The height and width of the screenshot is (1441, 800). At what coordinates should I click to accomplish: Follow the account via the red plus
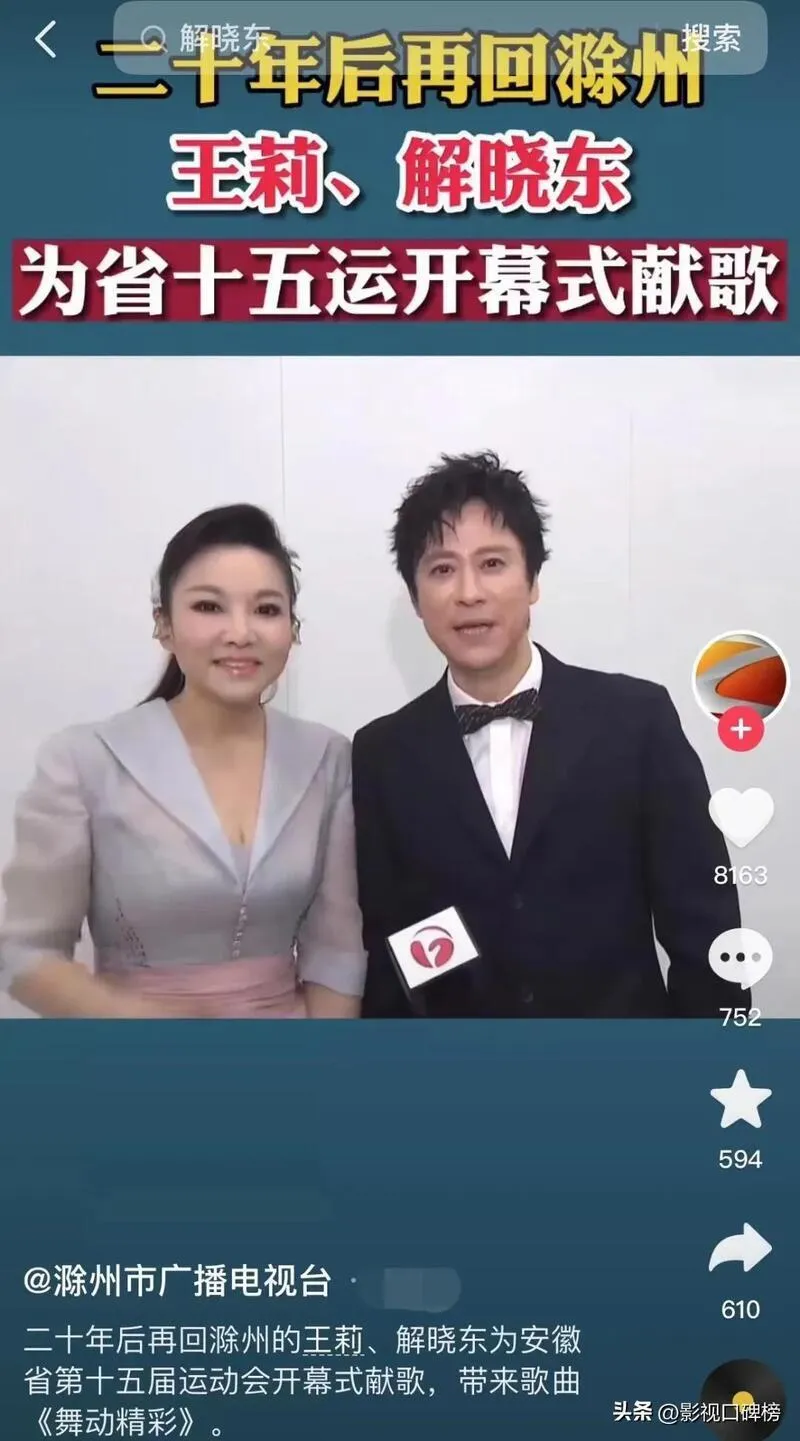(741, 729)
